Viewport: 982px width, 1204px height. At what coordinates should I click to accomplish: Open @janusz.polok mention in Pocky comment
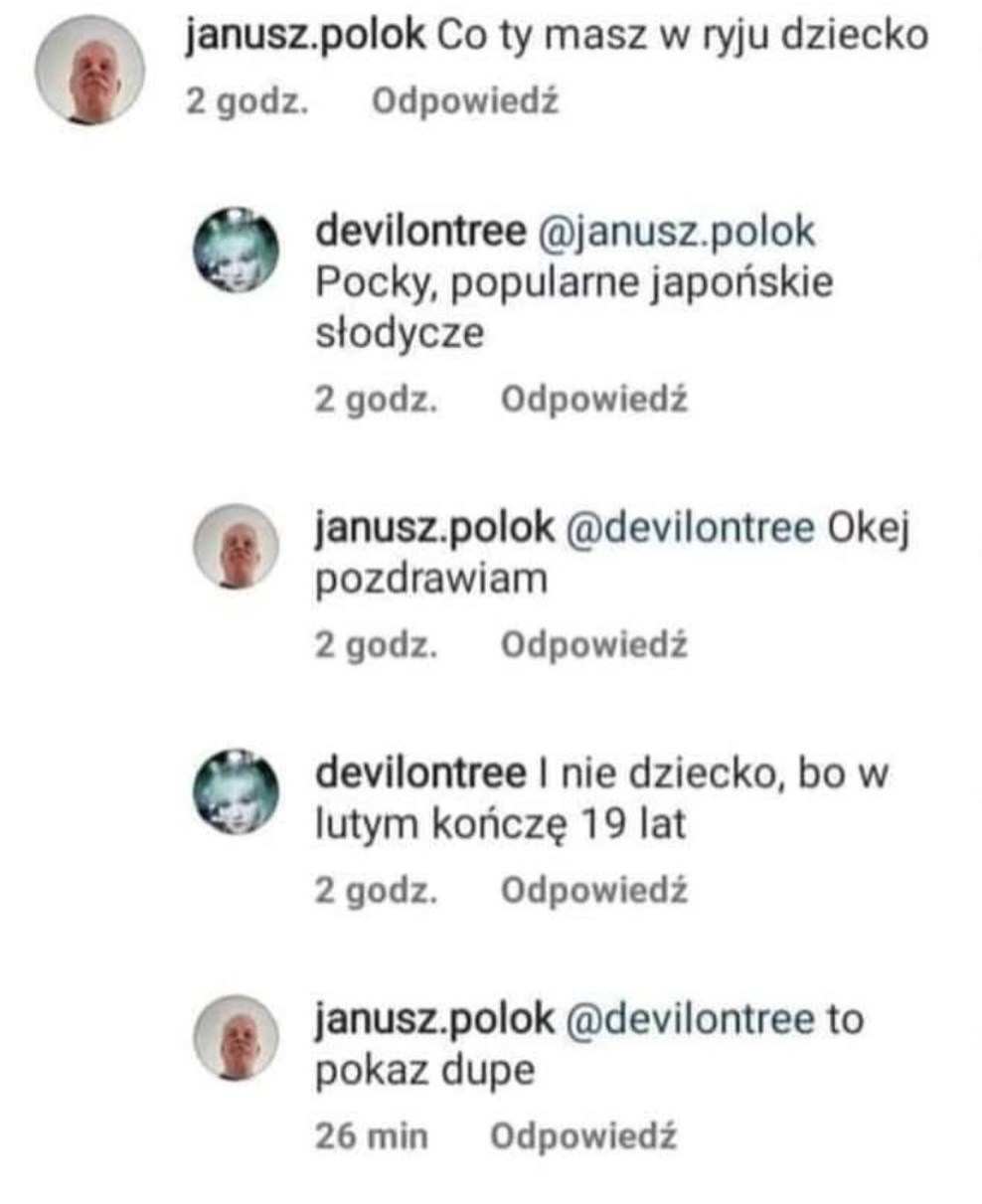(x=676, y=233)
